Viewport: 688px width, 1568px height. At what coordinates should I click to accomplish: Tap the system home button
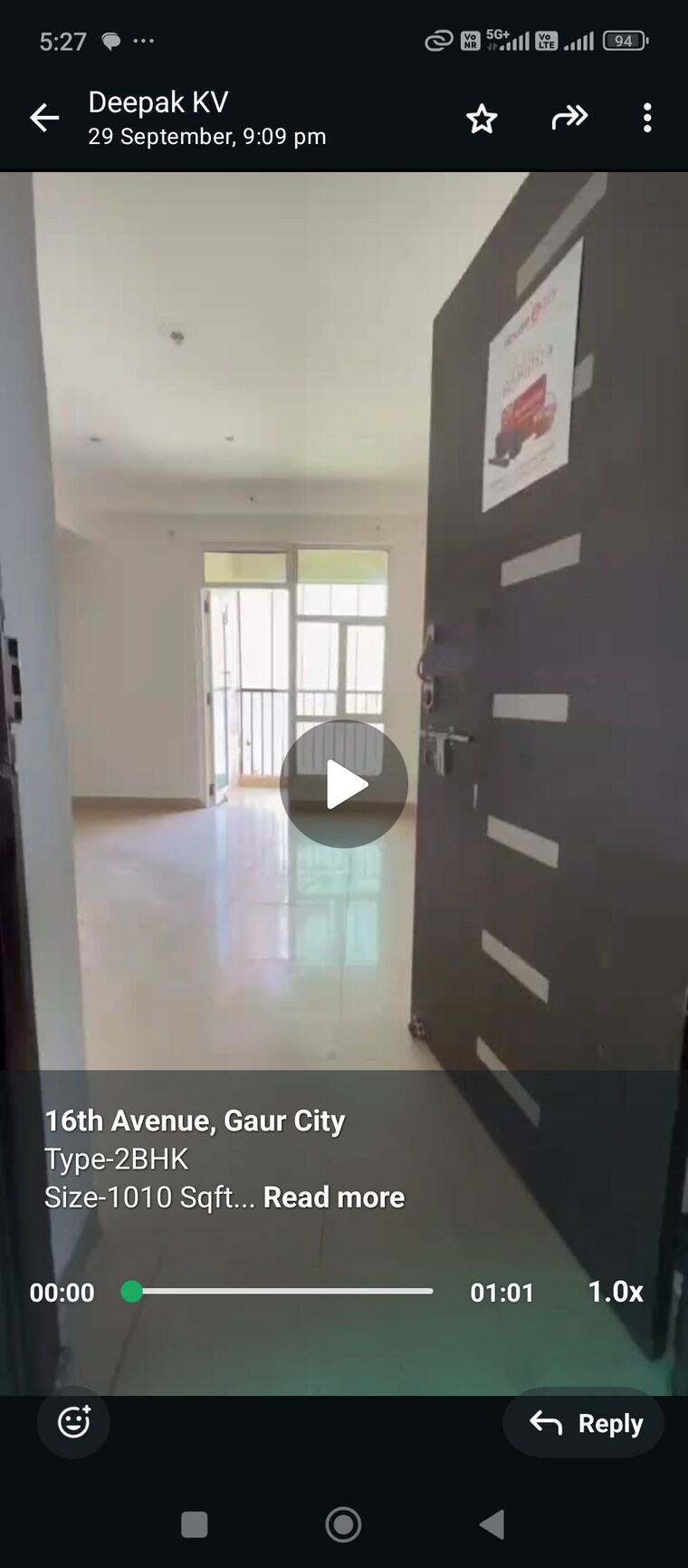343,1525
